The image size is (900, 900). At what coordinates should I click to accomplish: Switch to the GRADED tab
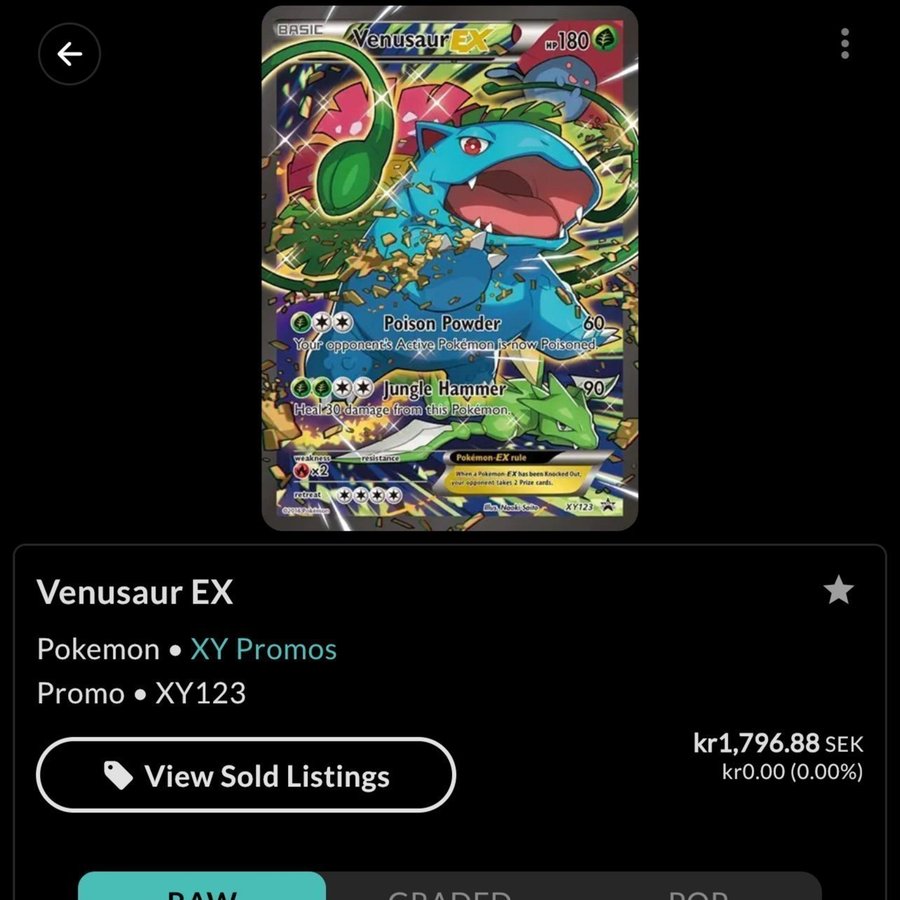(449, 889)
